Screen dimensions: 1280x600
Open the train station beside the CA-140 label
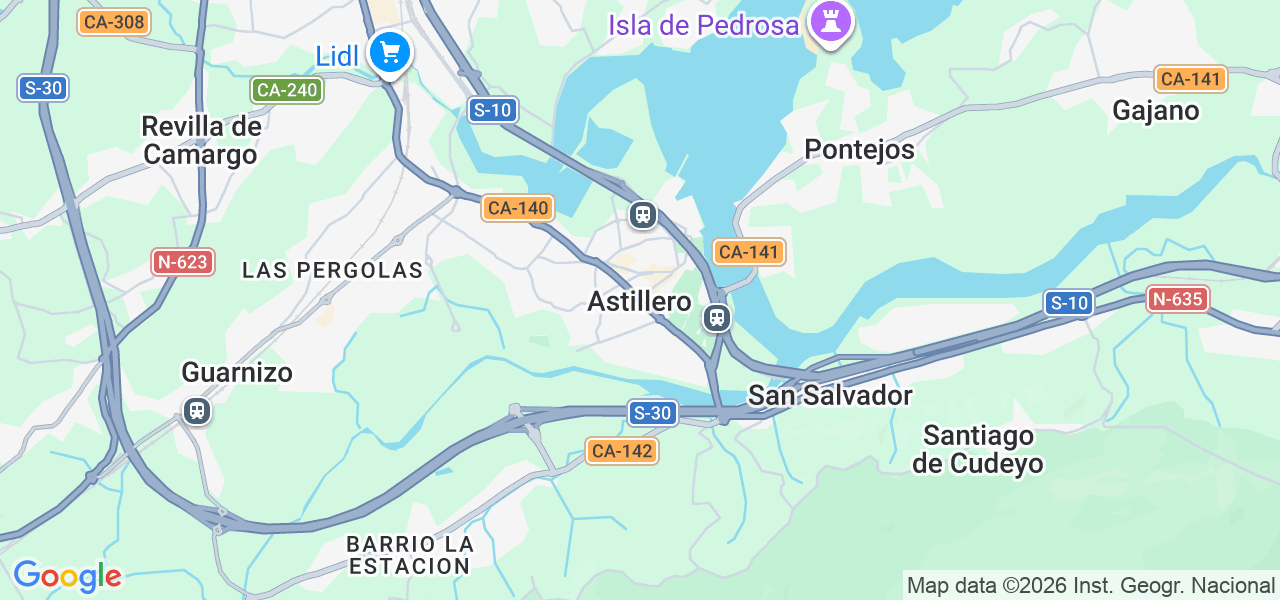(642, 214)
